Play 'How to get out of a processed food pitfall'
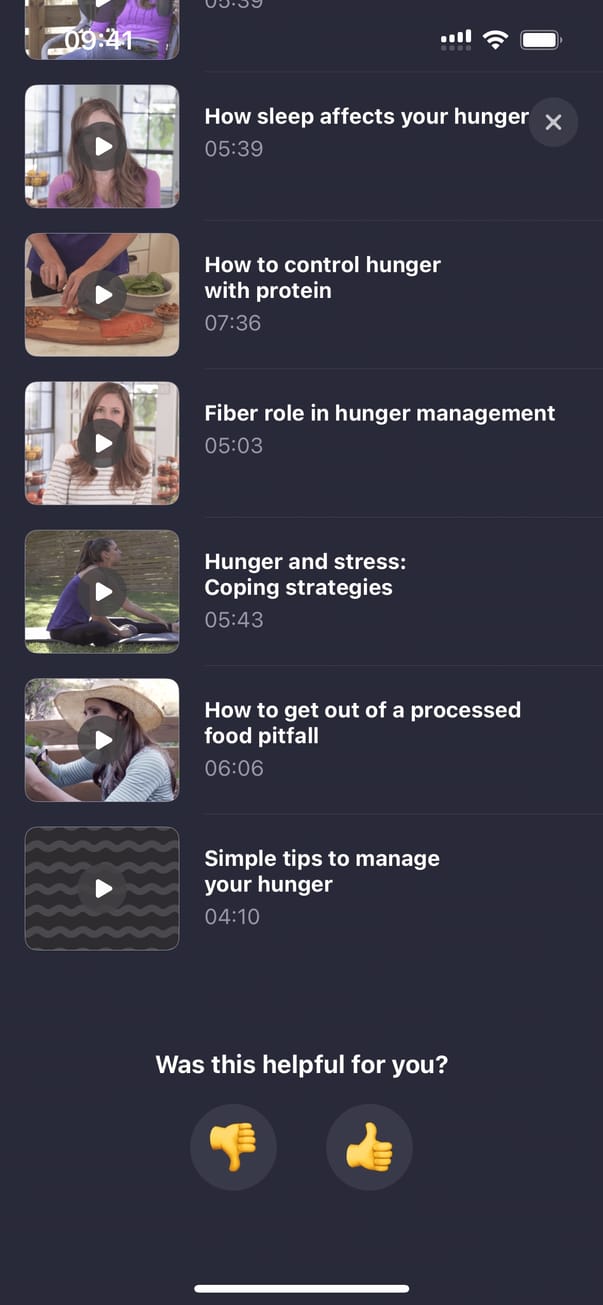 pyautogui.click(x=102, y=740)
